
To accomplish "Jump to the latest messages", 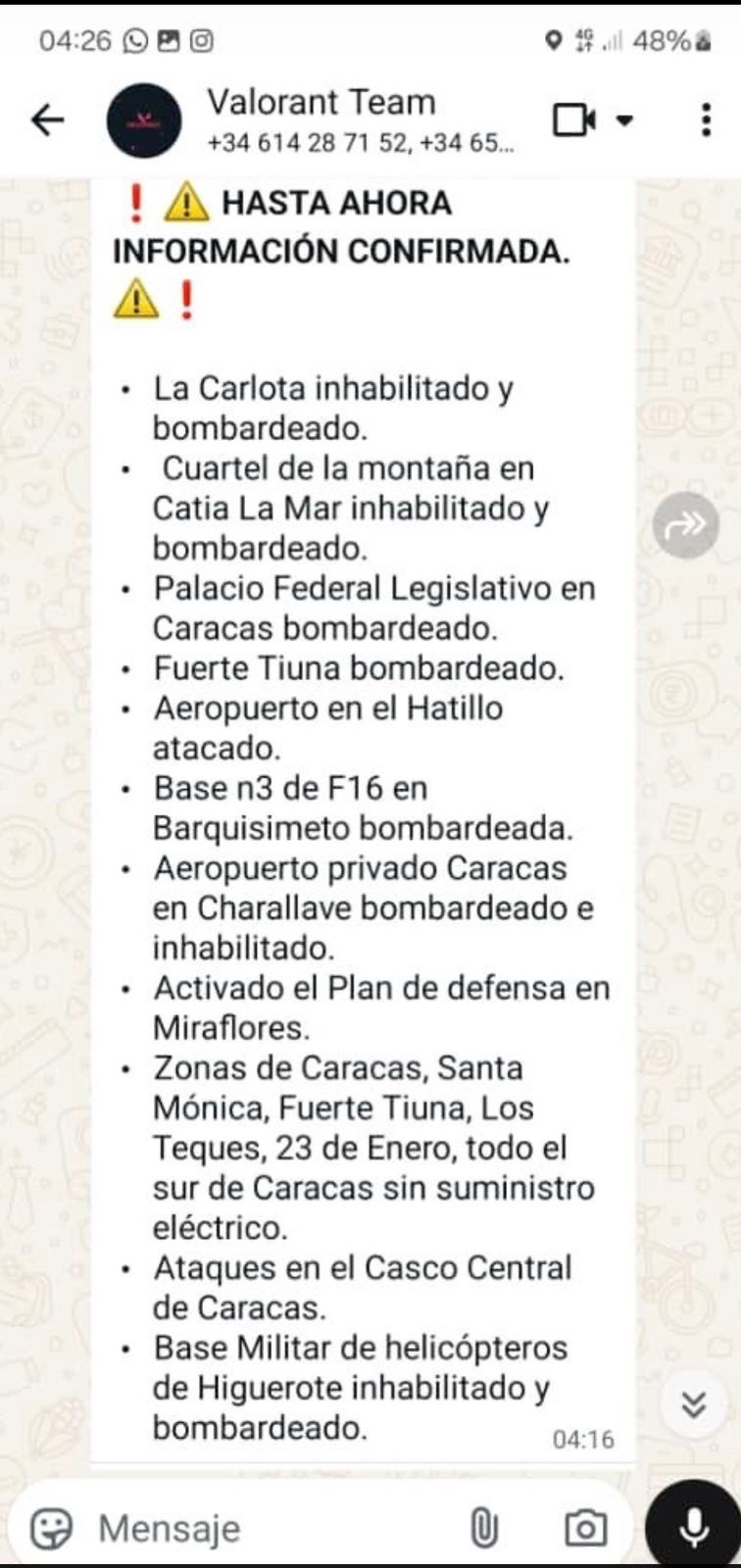I will (694, 1405).
